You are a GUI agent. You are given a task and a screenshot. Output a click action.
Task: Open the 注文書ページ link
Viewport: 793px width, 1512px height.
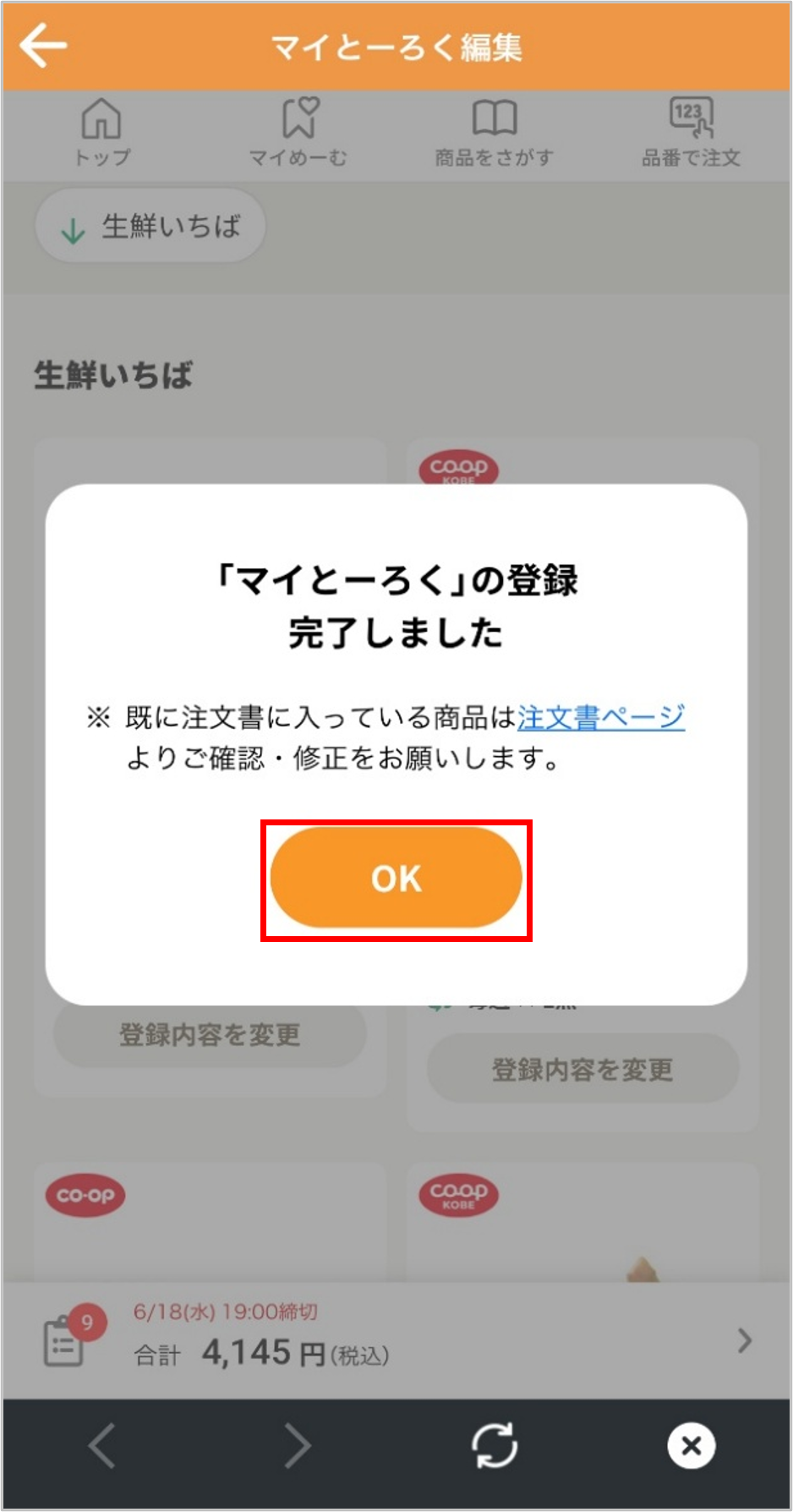(x=600, y=715)
